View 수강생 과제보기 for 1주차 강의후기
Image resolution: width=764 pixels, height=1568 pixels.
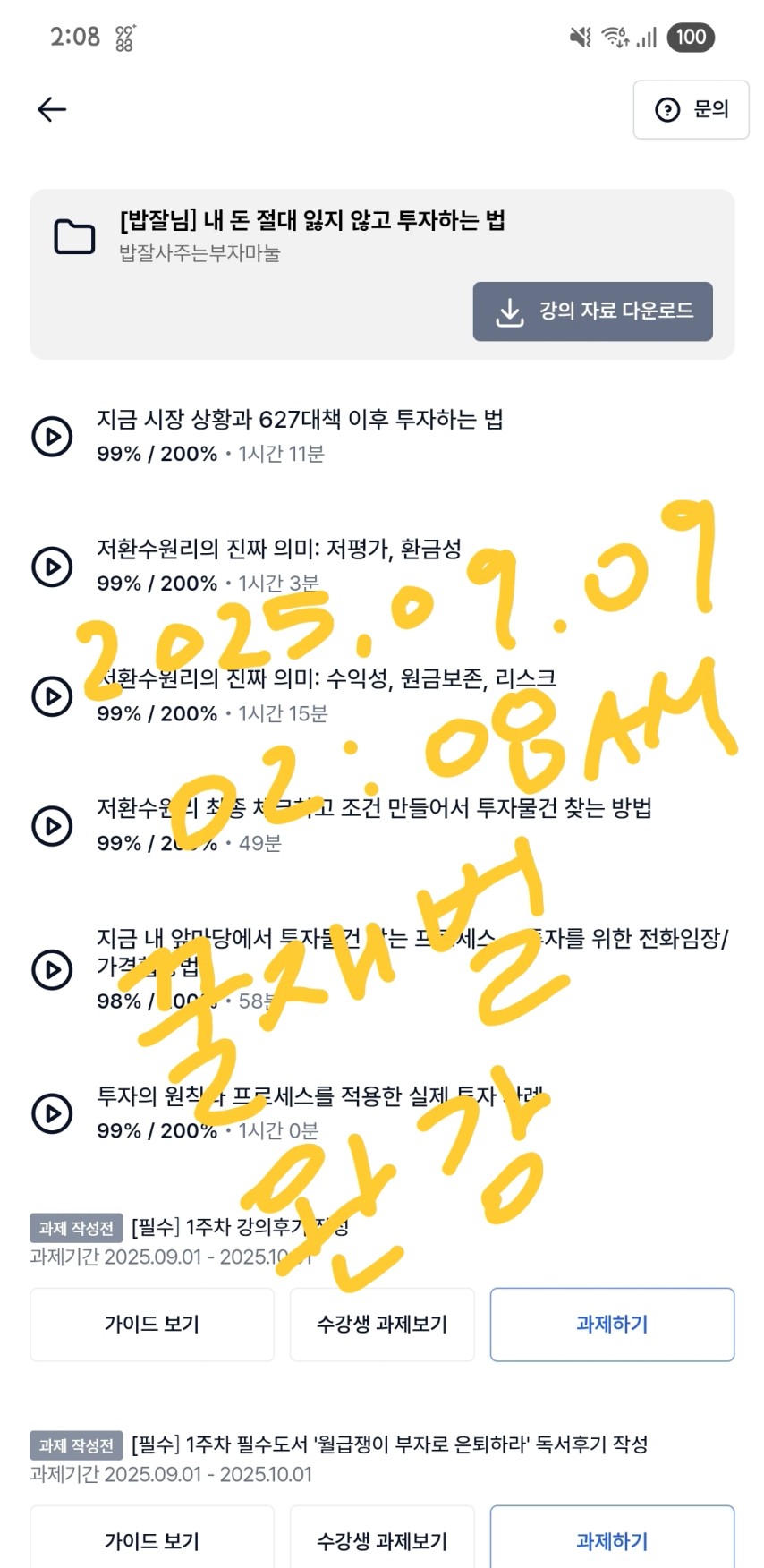click(382, 1325)
